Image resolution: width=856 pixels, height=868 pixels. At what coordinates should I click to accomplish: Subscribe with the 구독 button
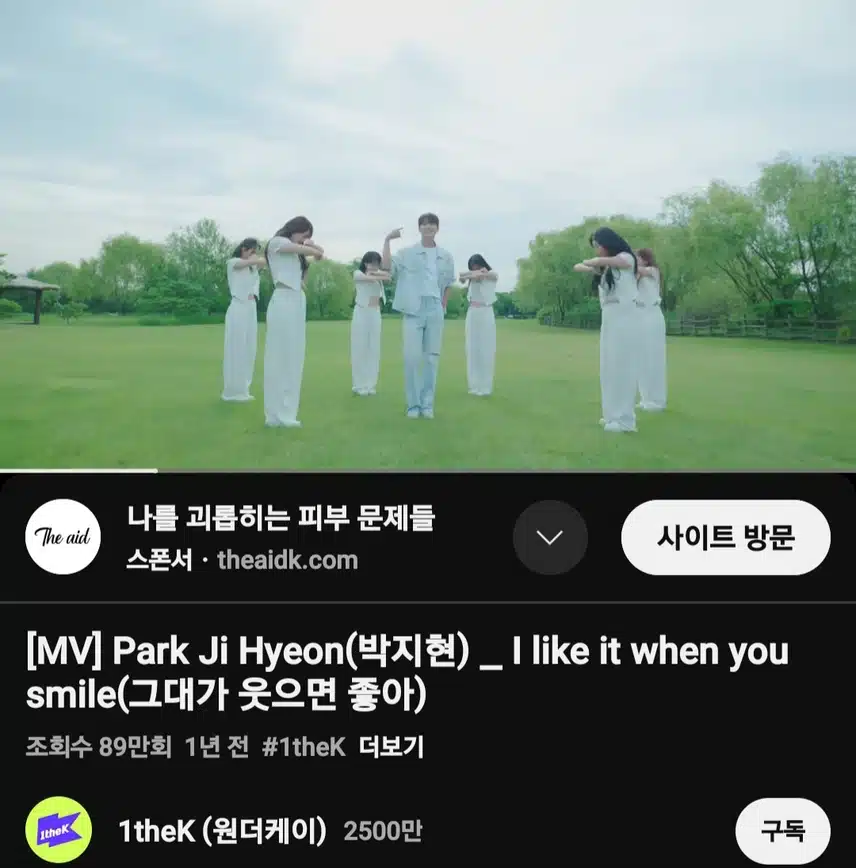tap(782, 830)
